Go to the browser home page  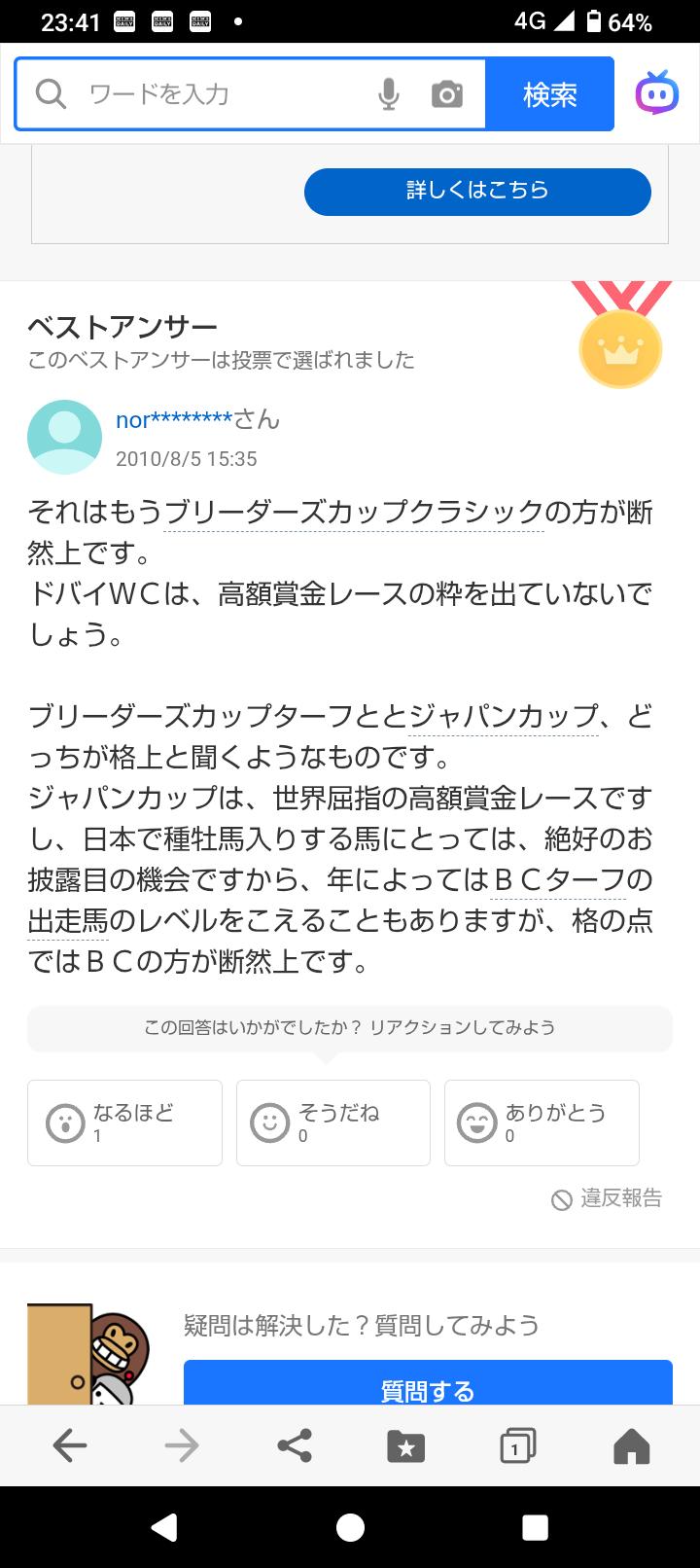coord(631,1445)
